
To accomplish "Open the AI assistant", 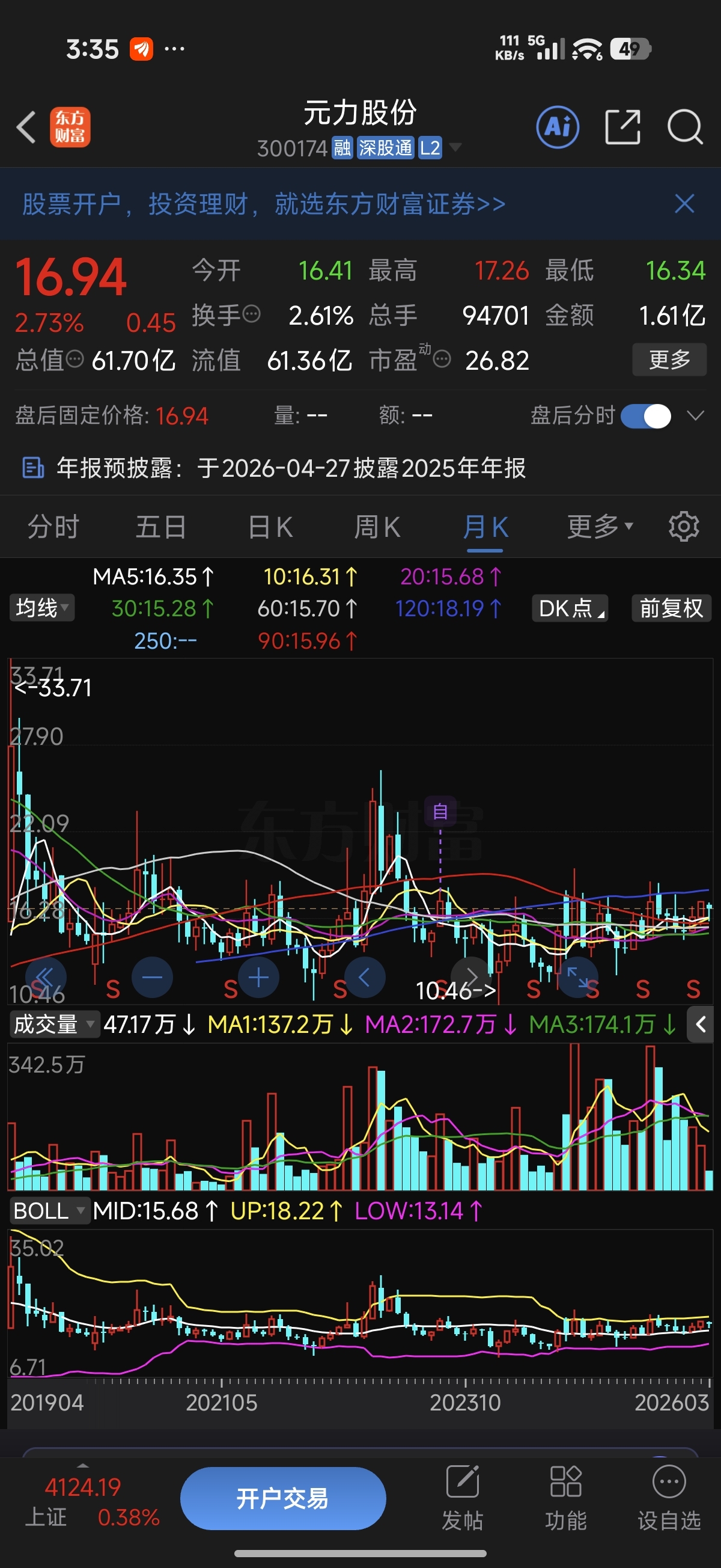I will (x=558, y=127).
